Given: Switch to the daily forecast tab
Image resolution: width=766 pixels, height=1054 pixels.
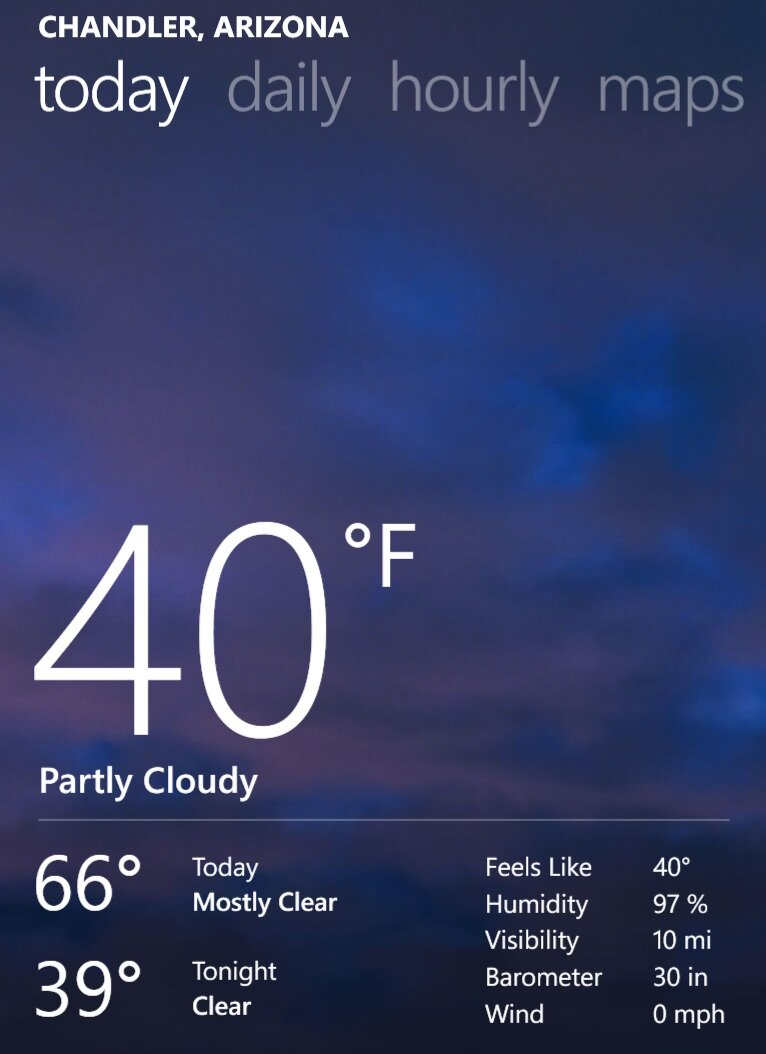Looking at the screenshot, I should (288, 90).
